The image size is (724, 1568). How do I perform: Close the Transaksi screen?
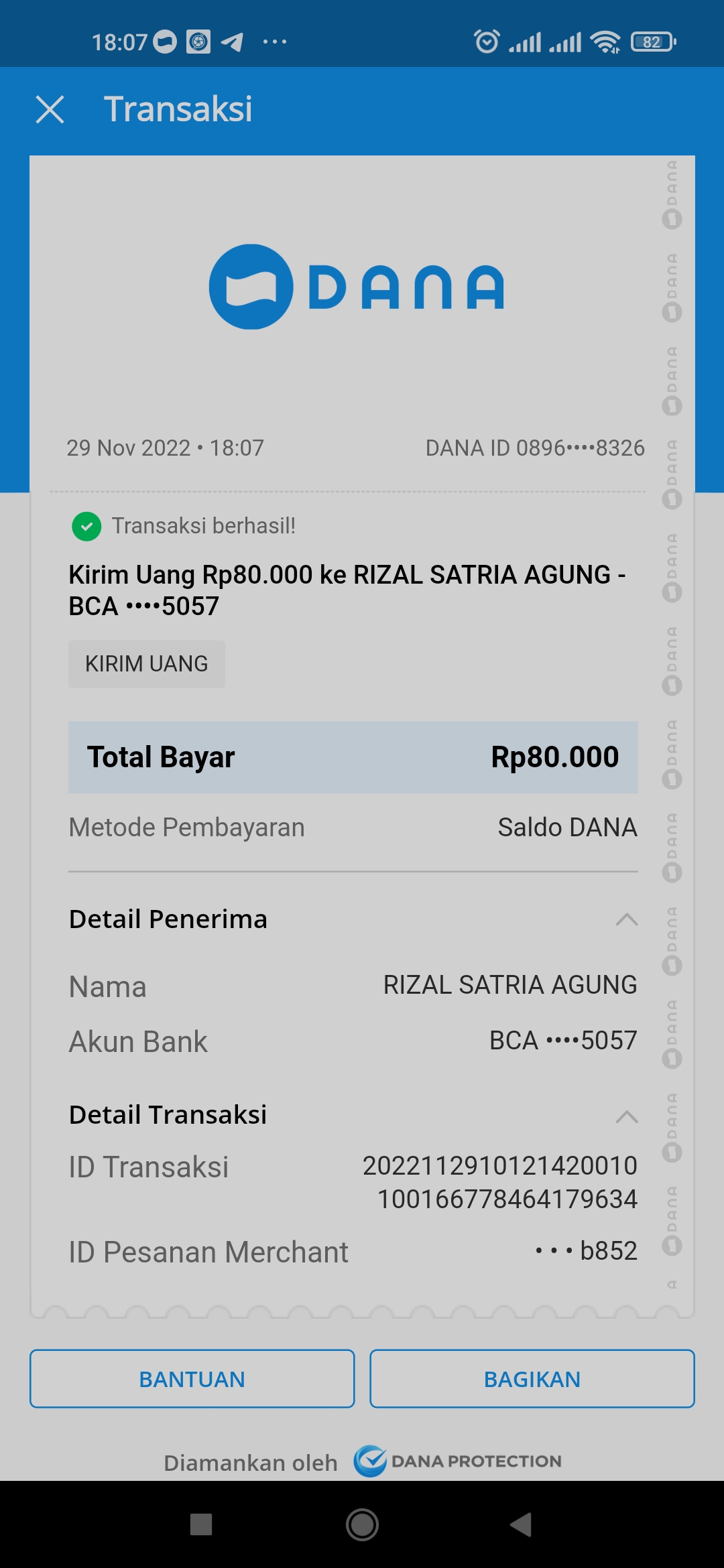[50, 109]
